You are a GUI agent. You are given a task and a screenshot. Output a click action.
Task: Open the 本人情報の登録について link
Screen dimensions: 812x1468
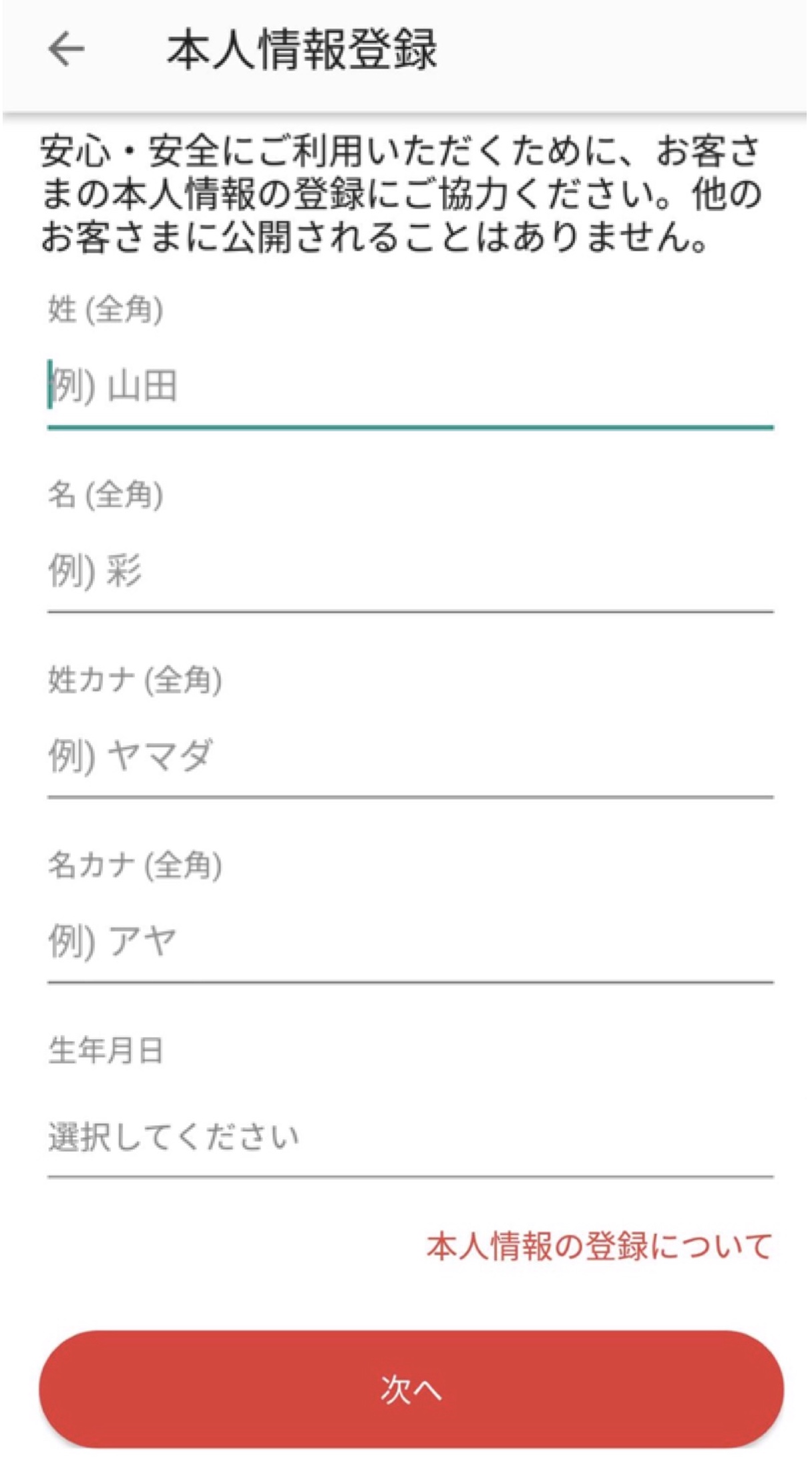599,1247
